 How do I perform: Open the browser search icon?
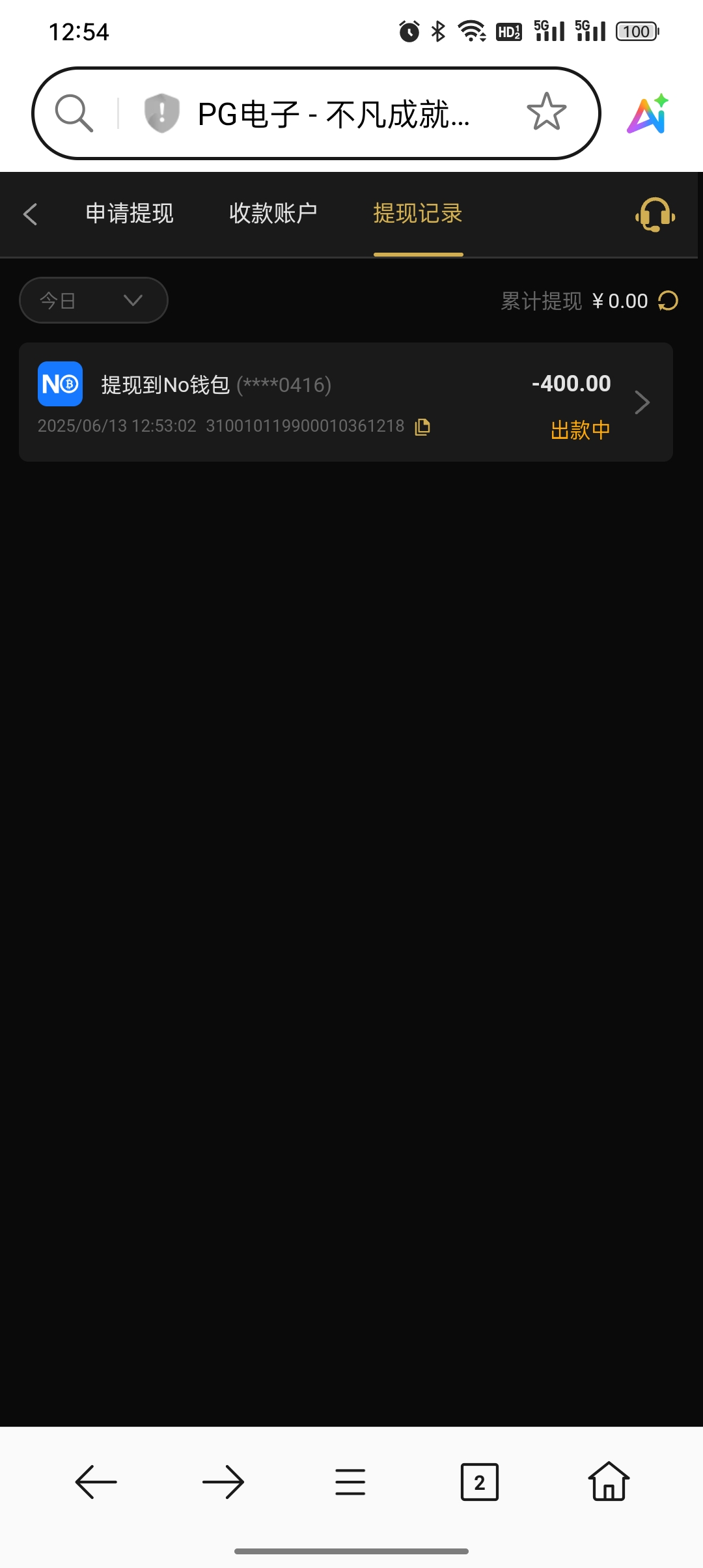[x=74, y=113]
